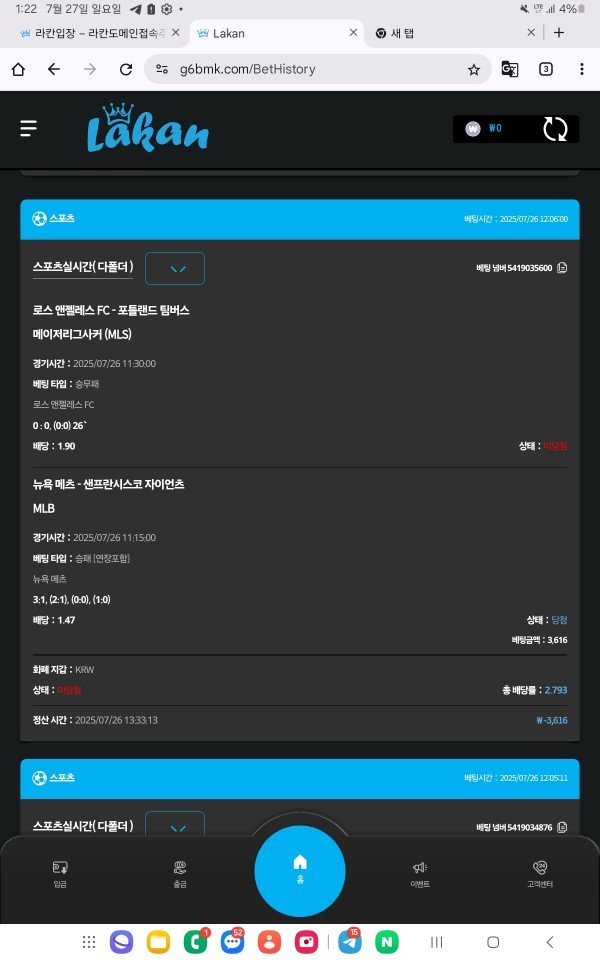Translate this page

point(510,69)
